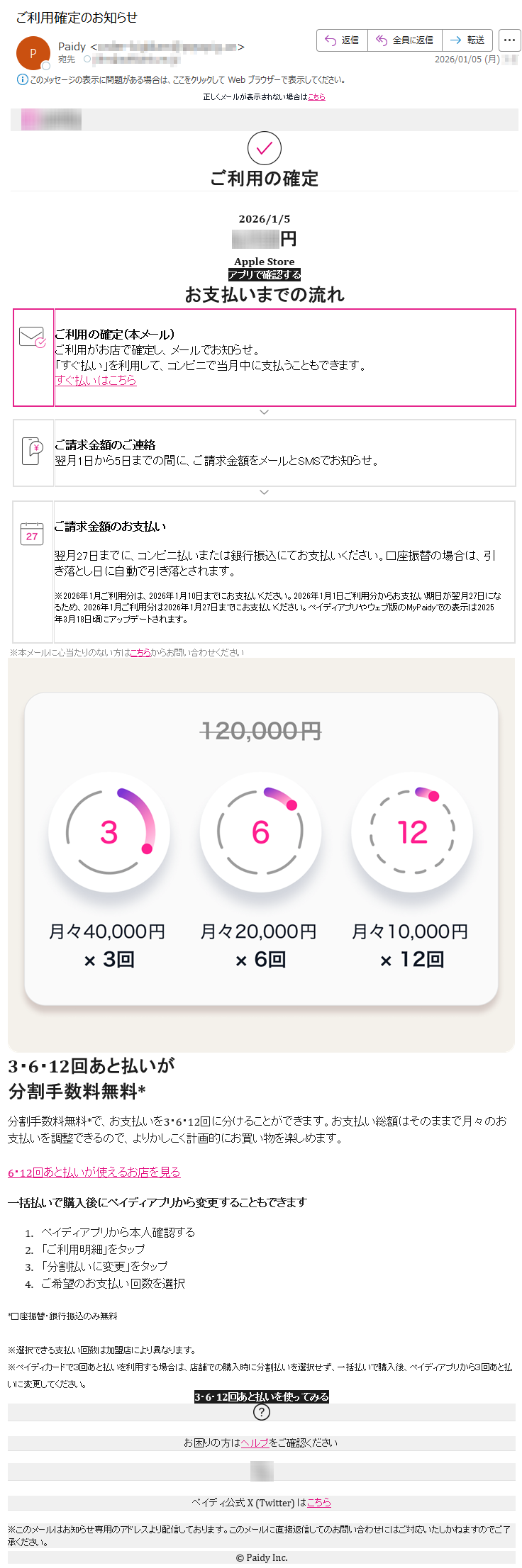This screenshot has width=522, height=1568.
Task: Tap 3・6・12回あと払いを使ってみる button
Action: pos(262,1396)
